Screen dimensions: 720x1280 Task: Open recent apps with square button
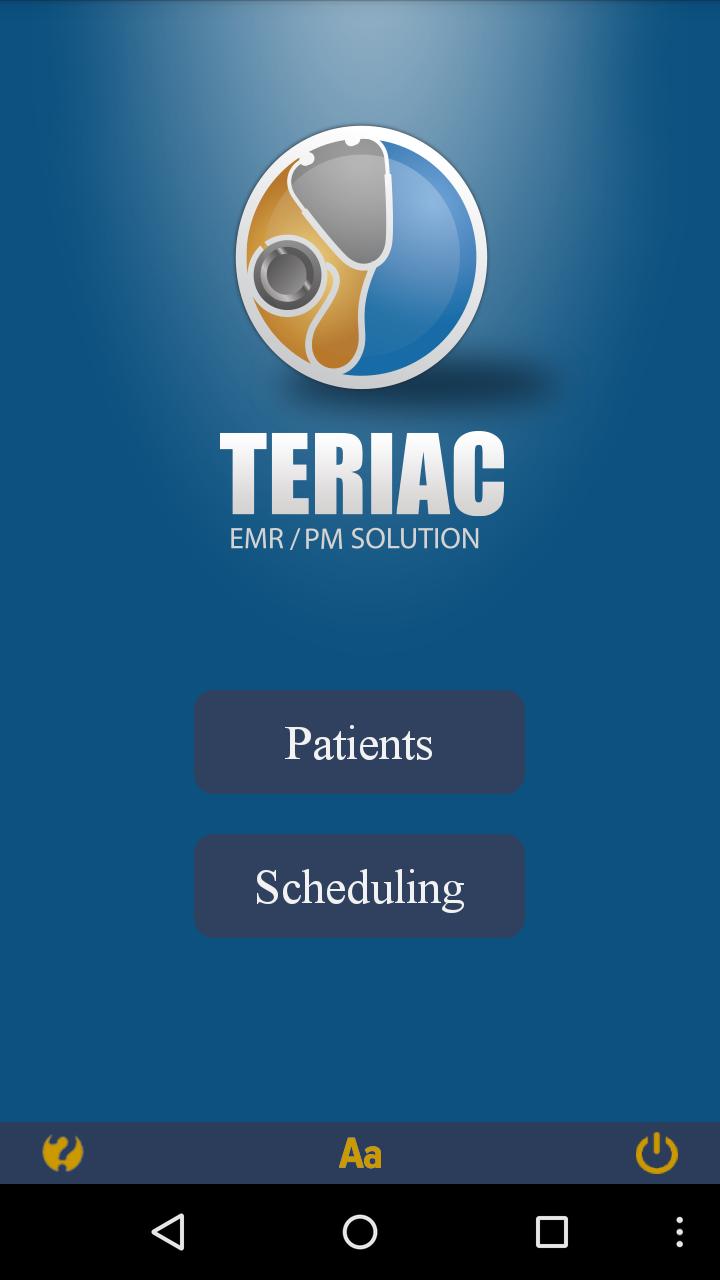pyautogui.click(x=550, y=1232)
